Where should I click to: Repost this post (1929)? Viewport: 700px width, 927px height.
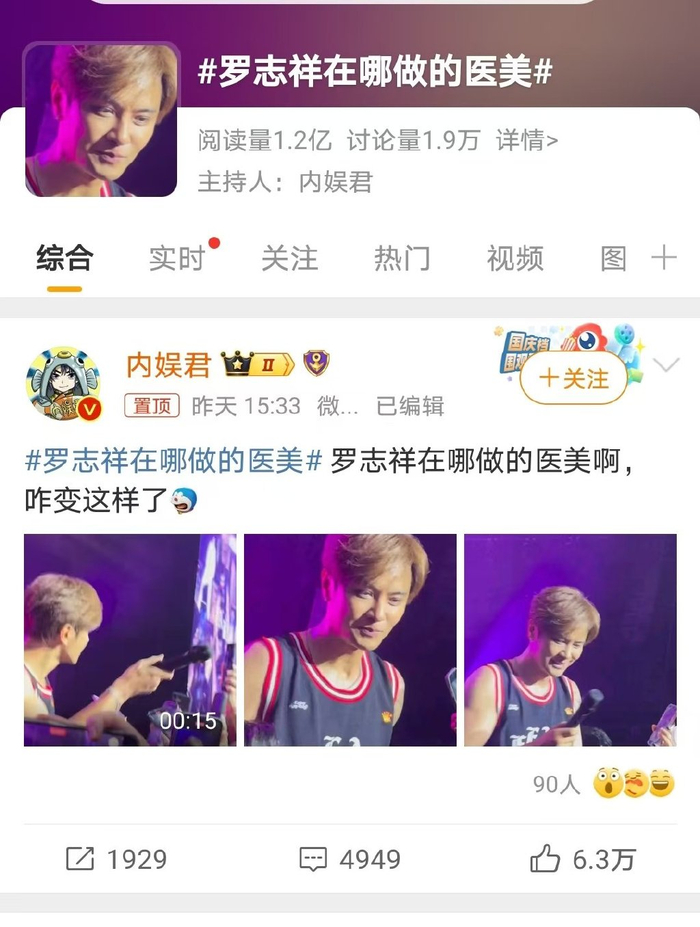click(117, 859)
